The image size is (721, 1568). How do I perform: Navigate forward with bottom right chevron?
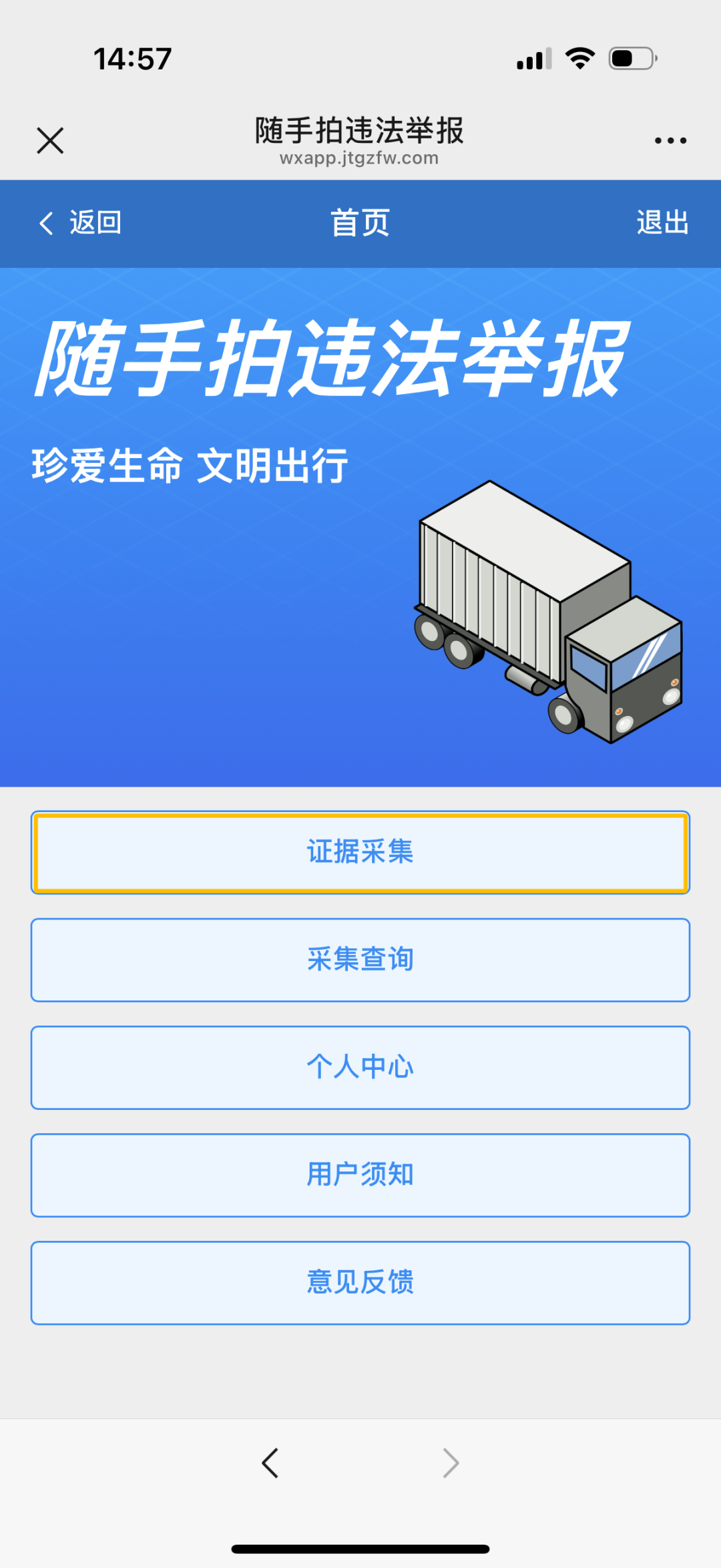(451, 1463)
